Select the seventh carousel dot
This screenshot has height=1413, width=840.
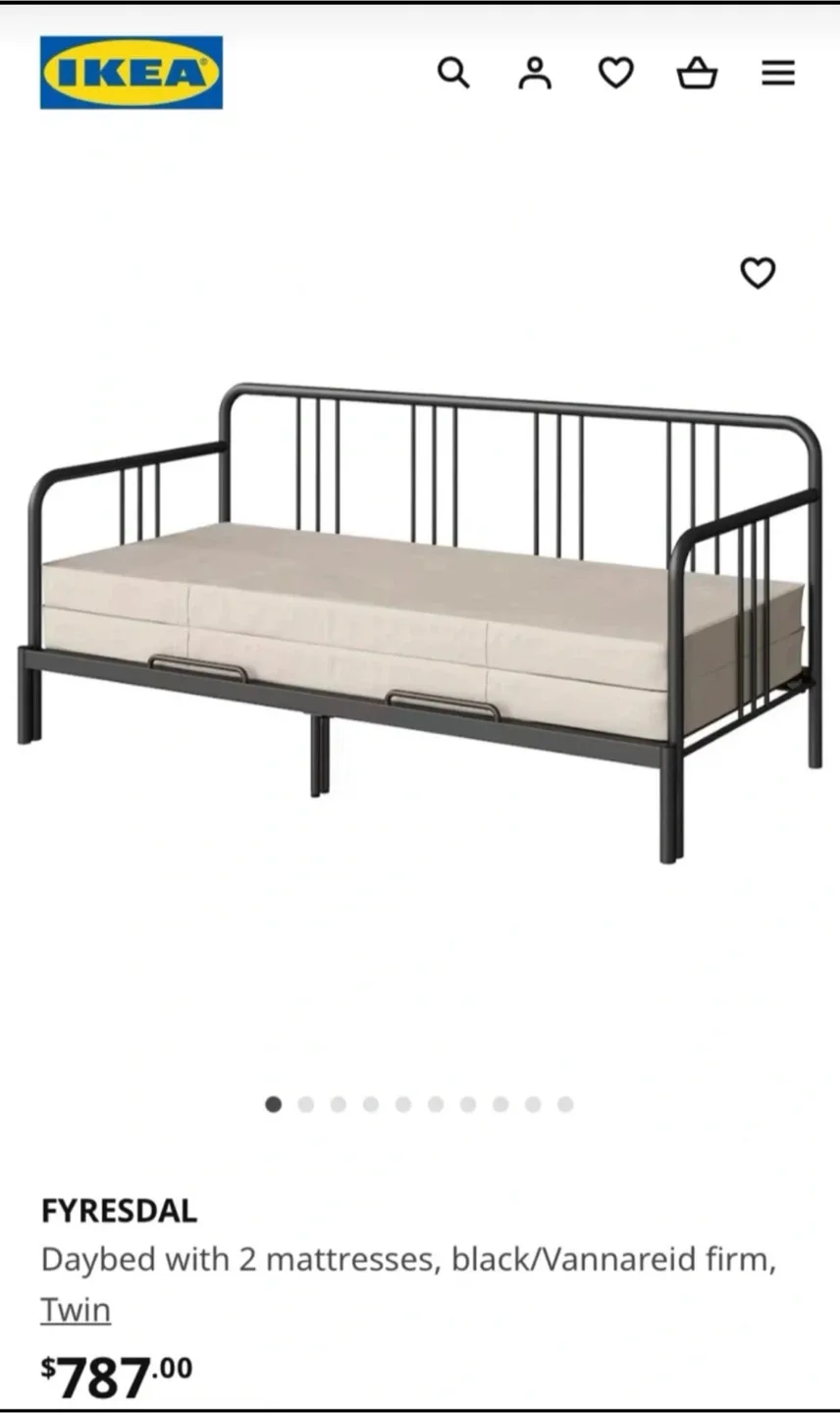click(468, 1104)
